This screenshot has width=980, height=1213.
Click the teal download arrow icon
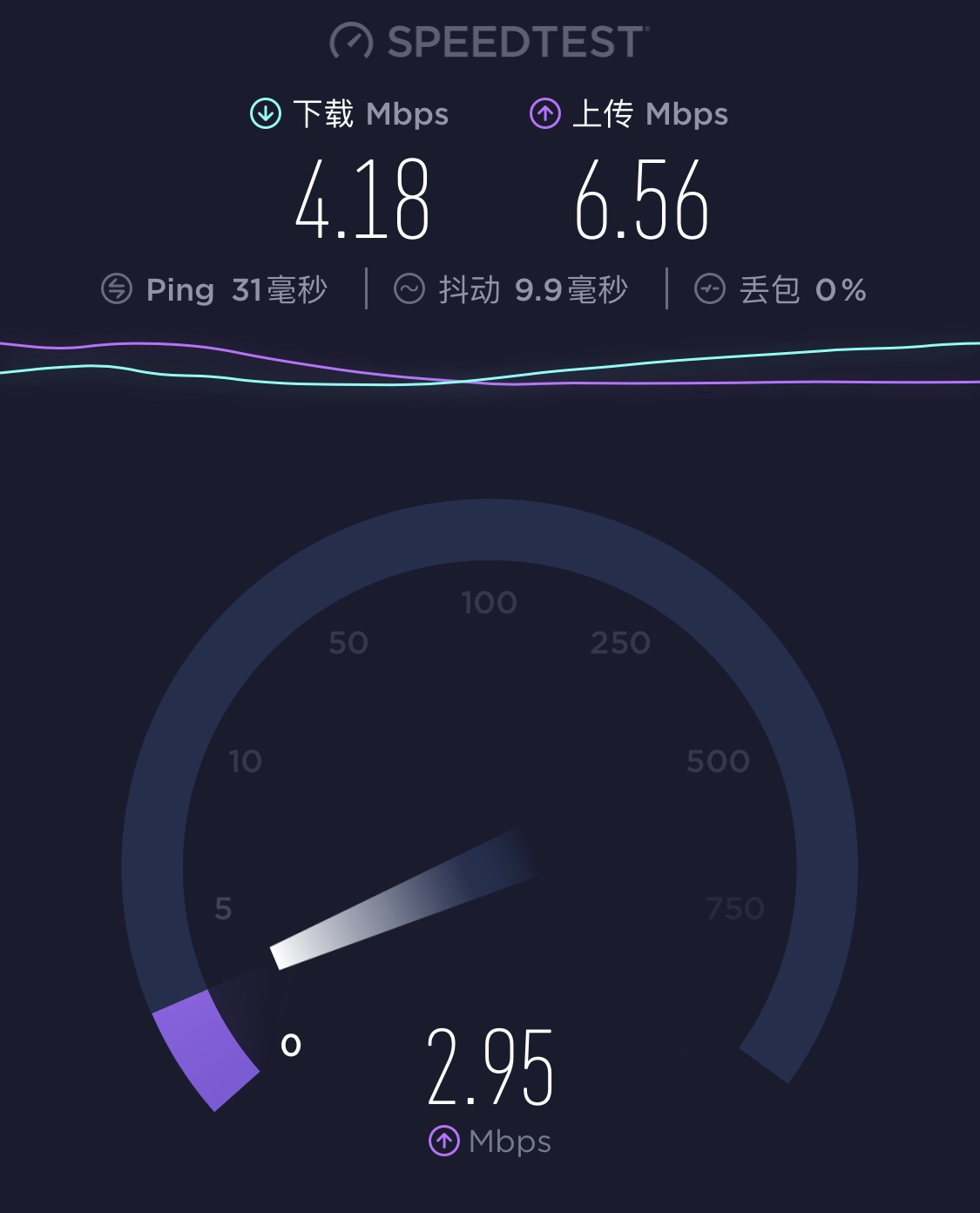[x=264, y=113]
